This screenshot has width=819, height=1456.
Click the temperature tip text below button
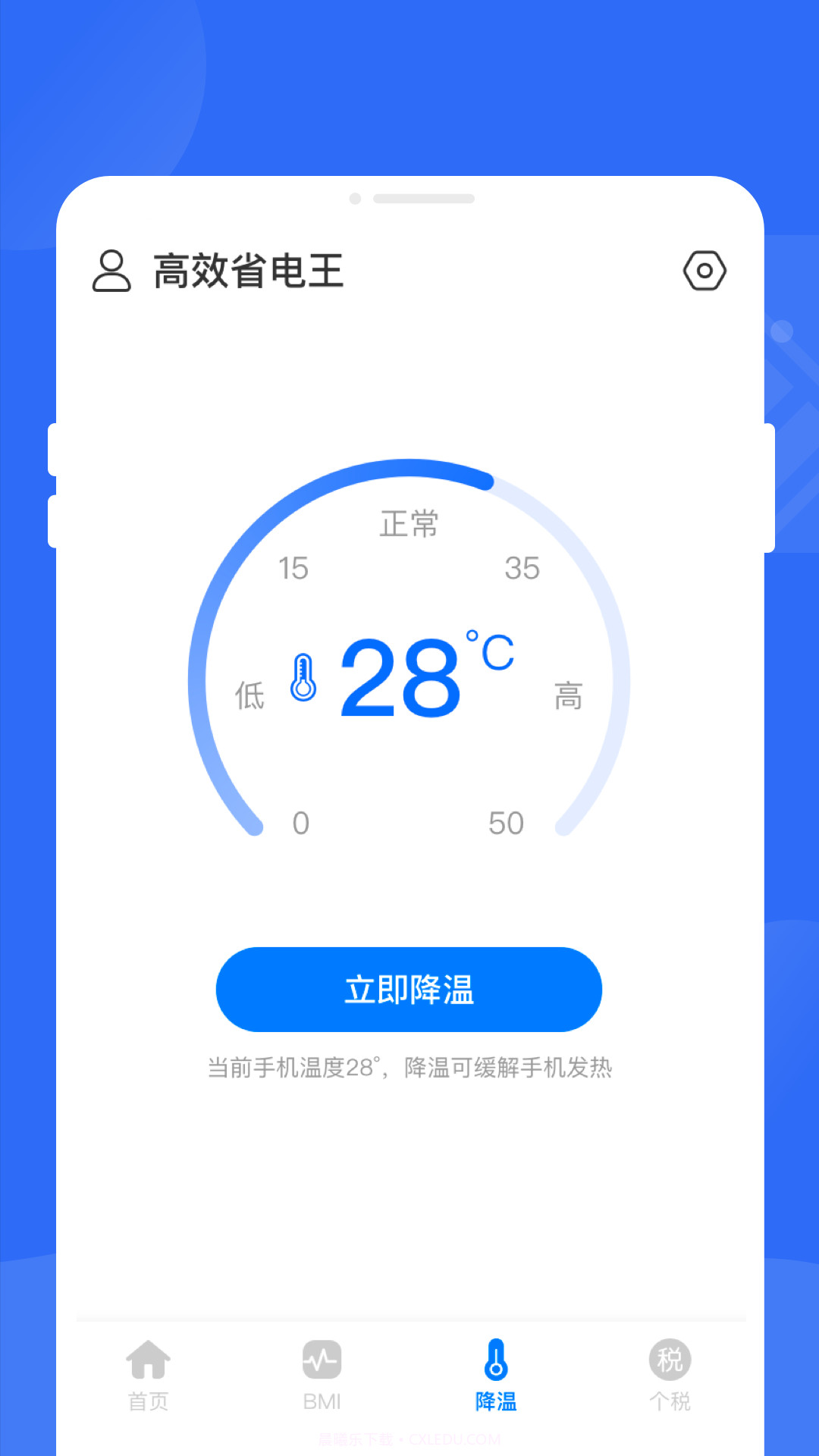coord(409,1068)
